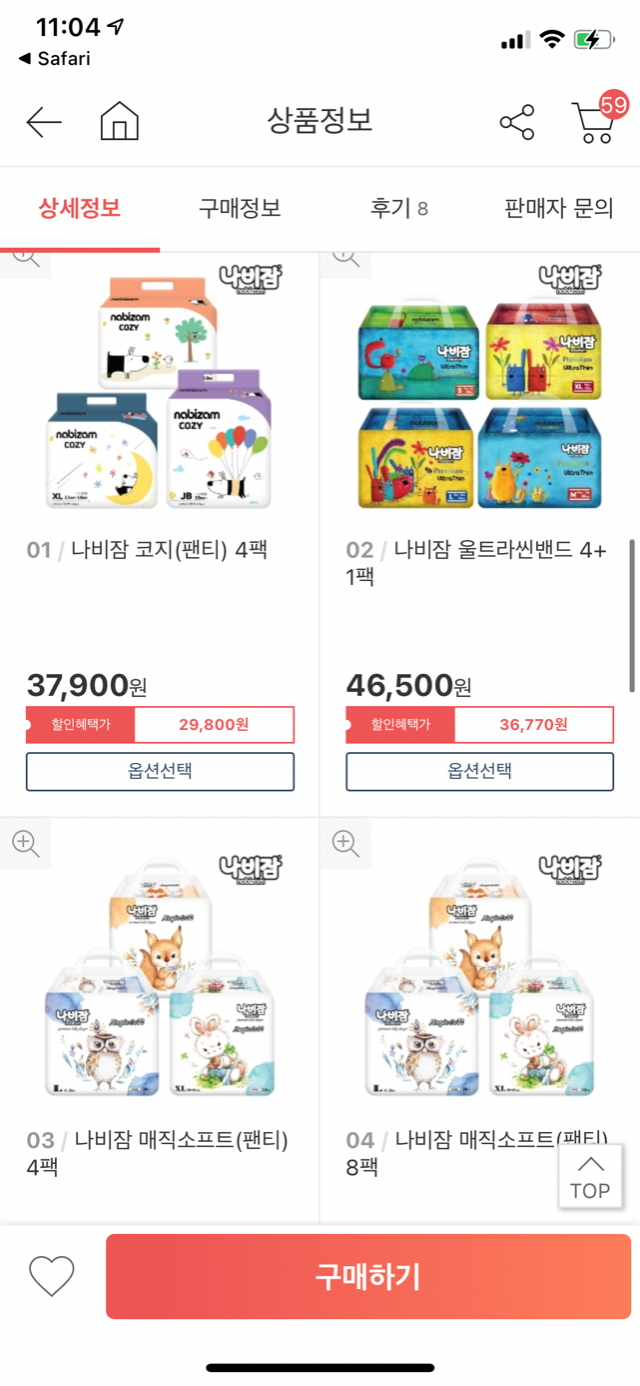
Task: Add product to wishlist with the heart
Action: coord(52,1276)
